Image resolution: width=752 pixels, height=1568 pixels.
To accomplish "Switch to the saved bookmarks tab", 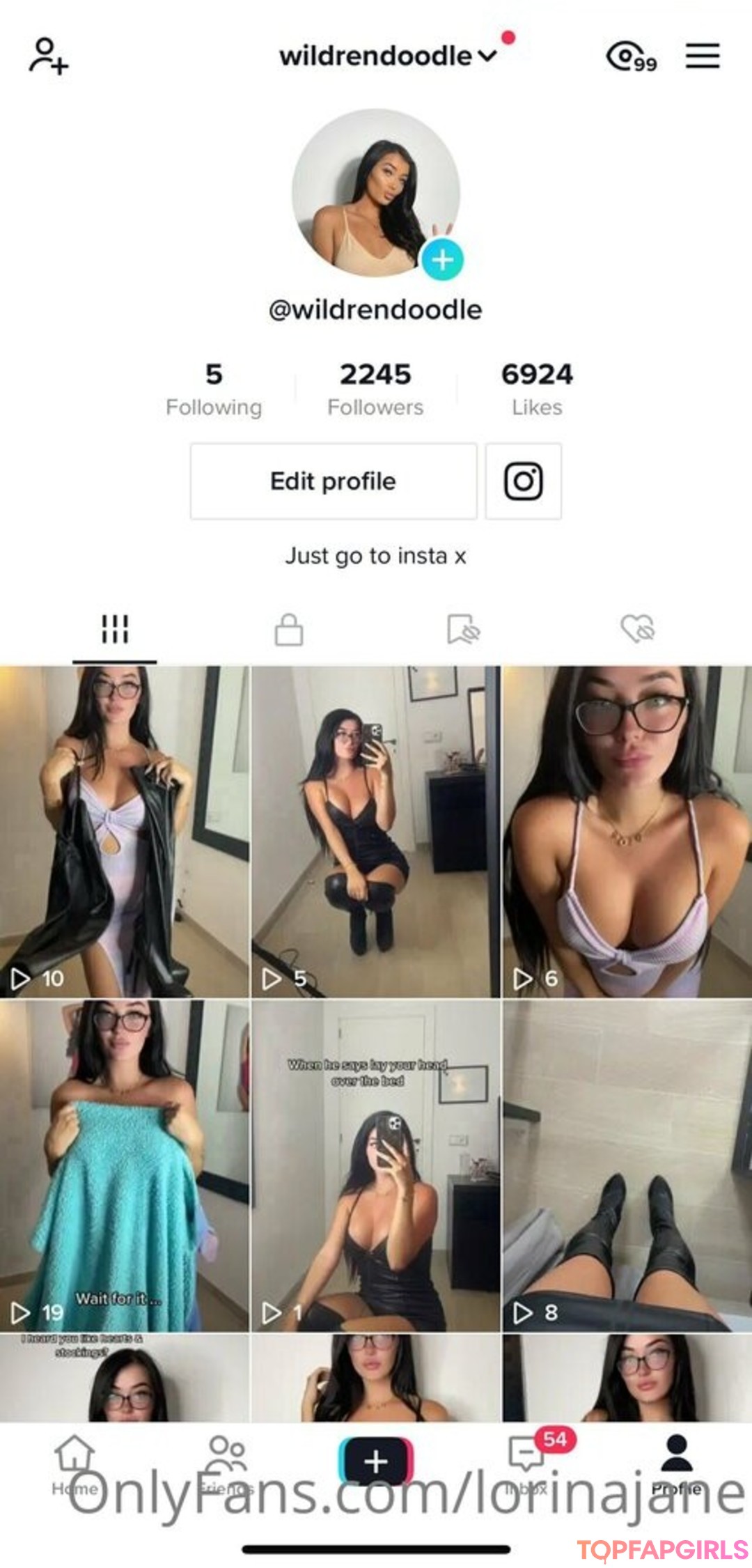I will 463,630.
